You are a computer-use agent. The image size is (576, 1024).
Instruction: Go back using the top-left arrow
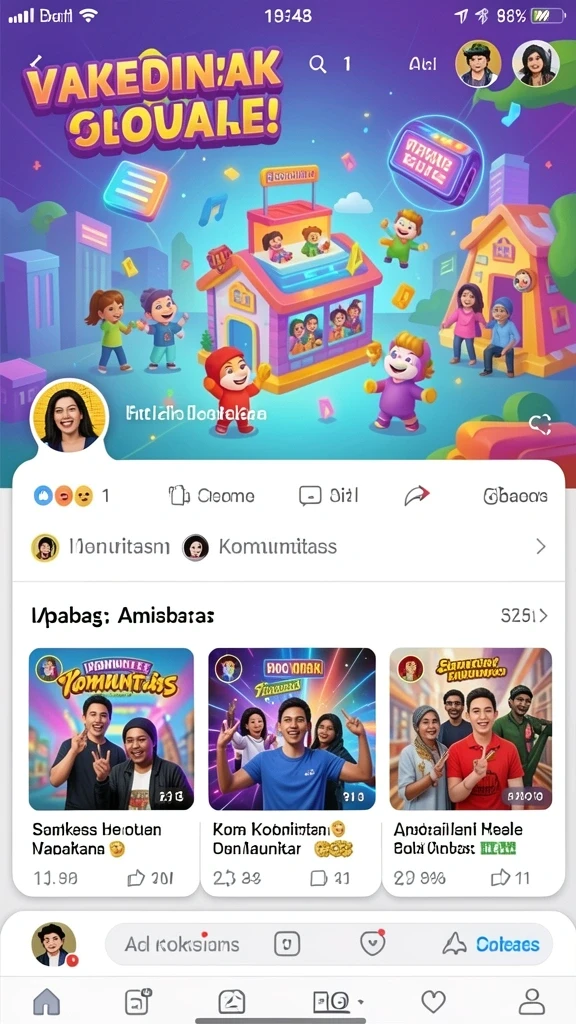point(36,62)
